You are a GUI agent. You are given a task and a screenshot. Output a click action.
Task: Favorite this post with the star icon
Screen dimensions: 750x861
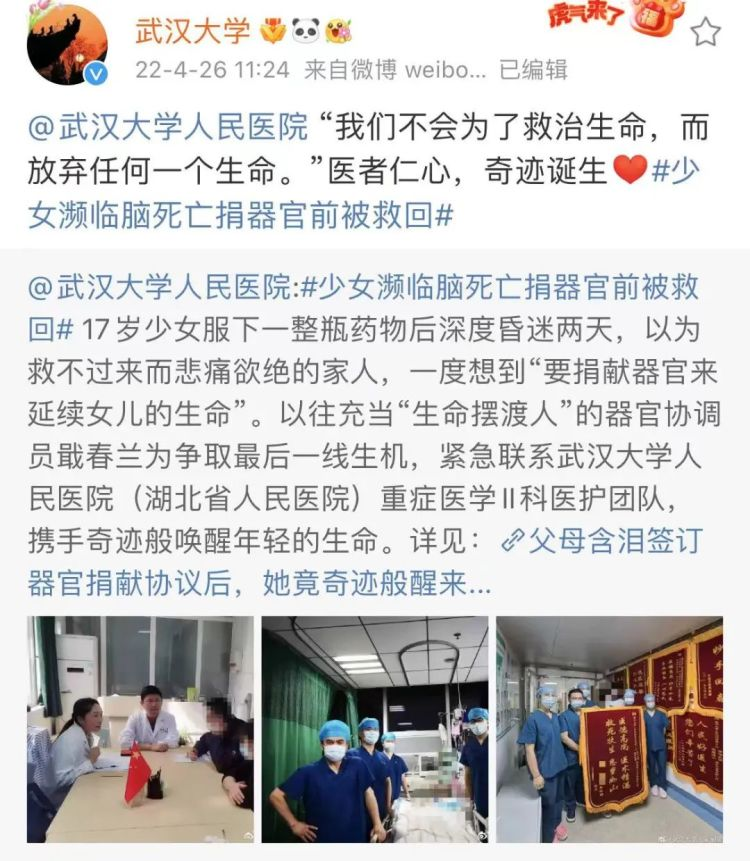[x=705, y=32]
